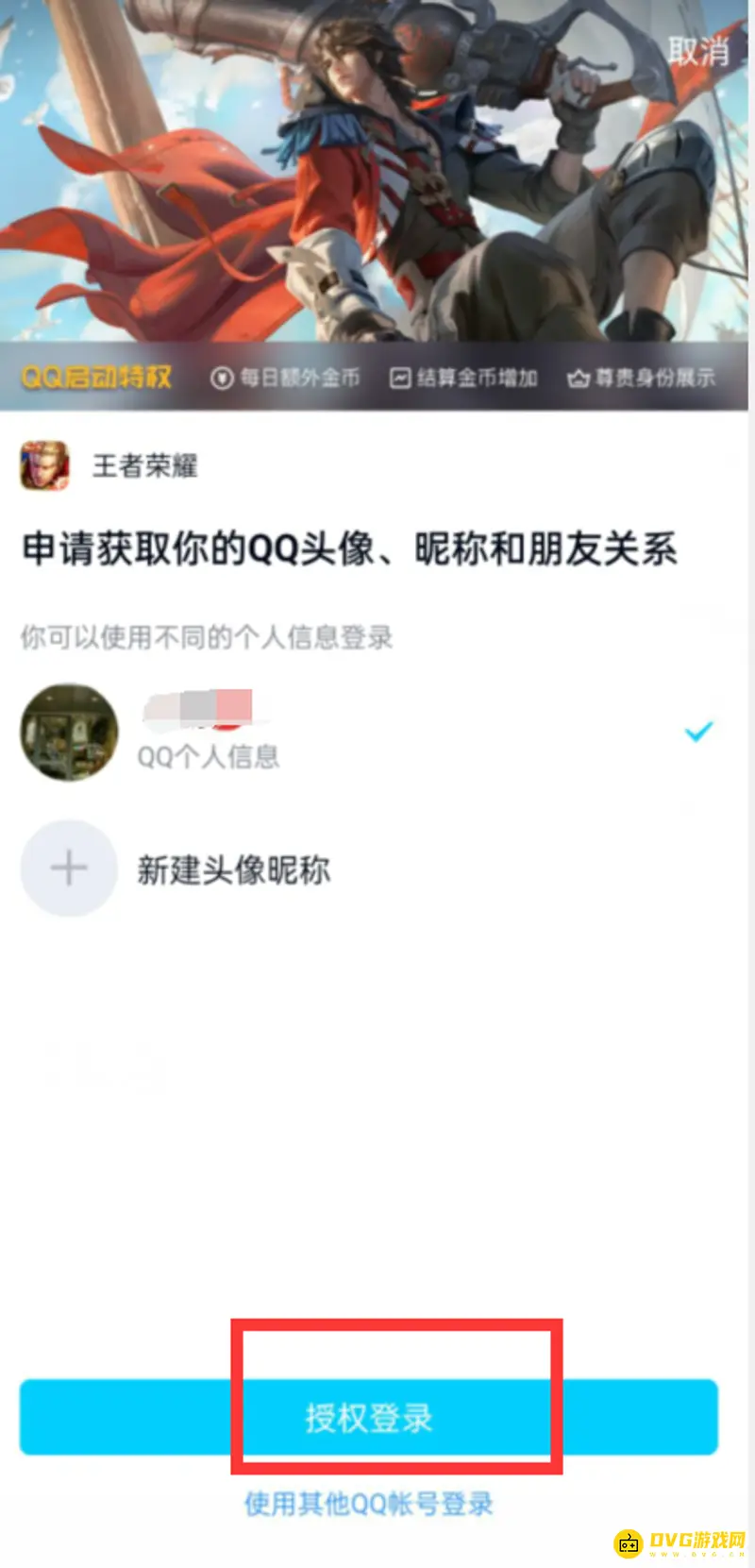Screen dimensions: 755x1568
Task: Tap the blue checkmark on the selected account
Action: point(698,730)
